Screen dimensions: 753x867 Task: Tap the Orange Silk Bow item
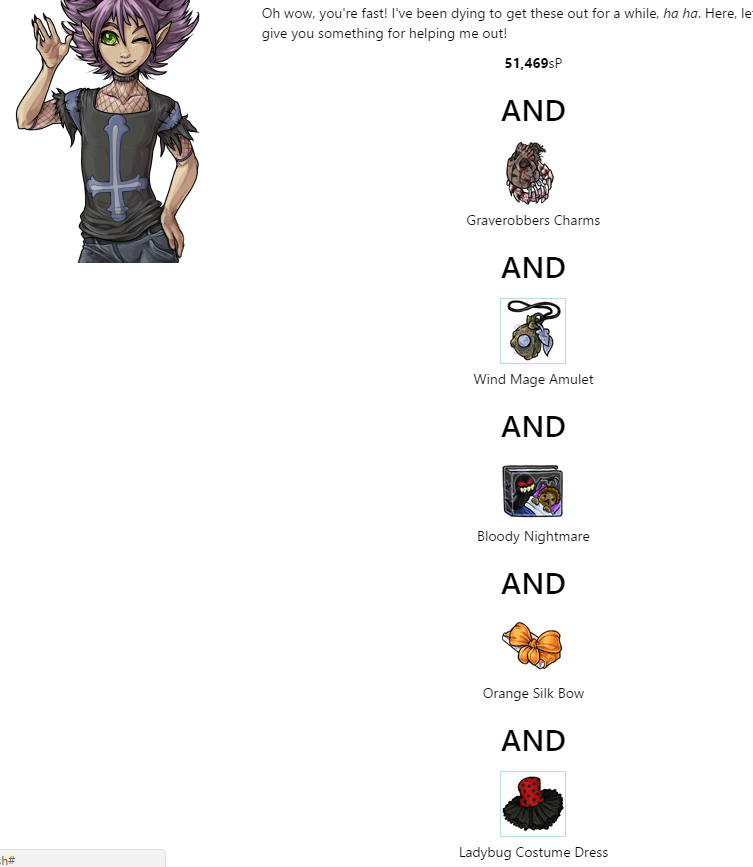[x=533, y=646]
